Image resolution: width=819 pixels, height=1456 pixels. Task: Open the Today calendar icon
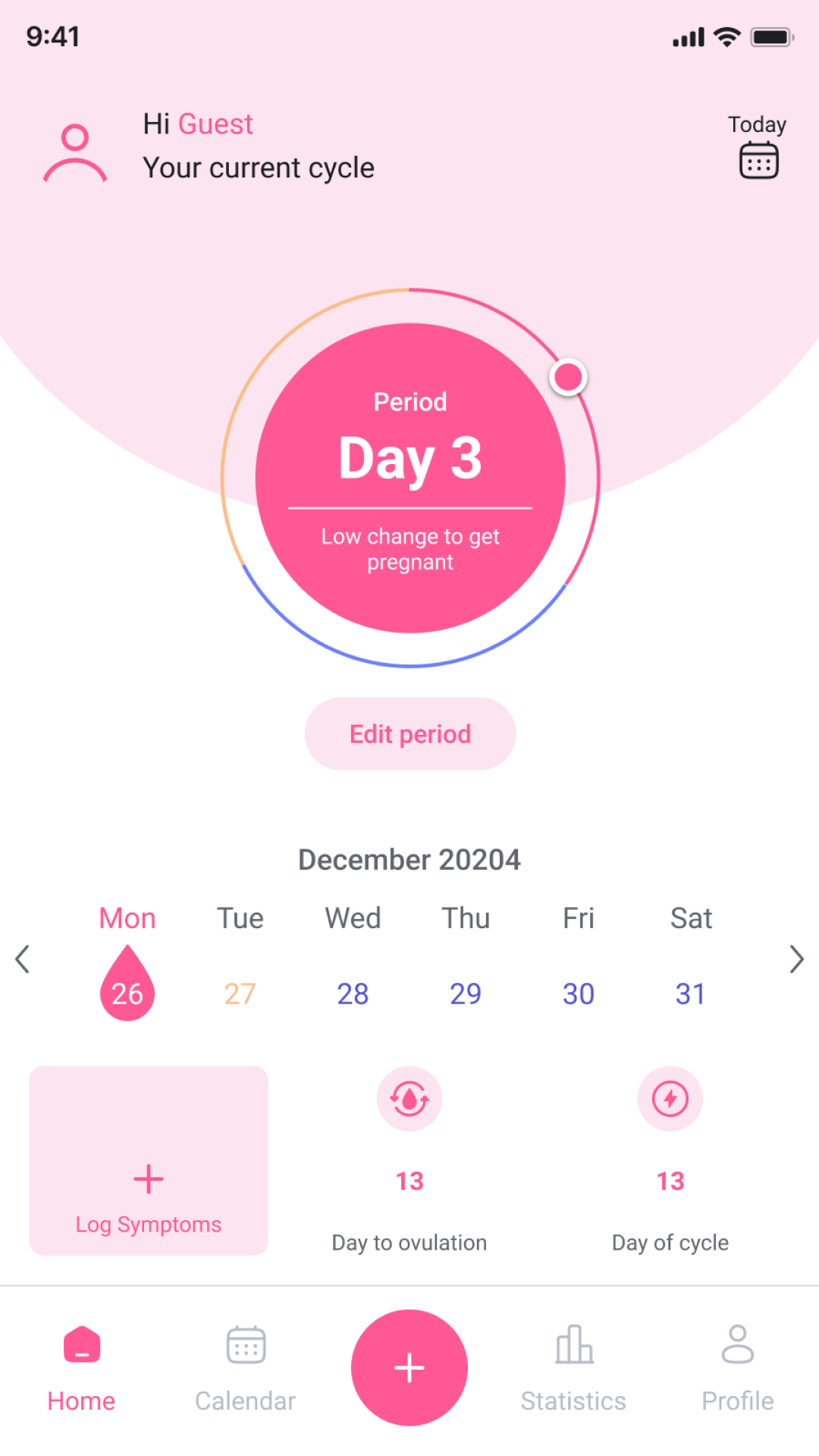(x=758, y=159)
